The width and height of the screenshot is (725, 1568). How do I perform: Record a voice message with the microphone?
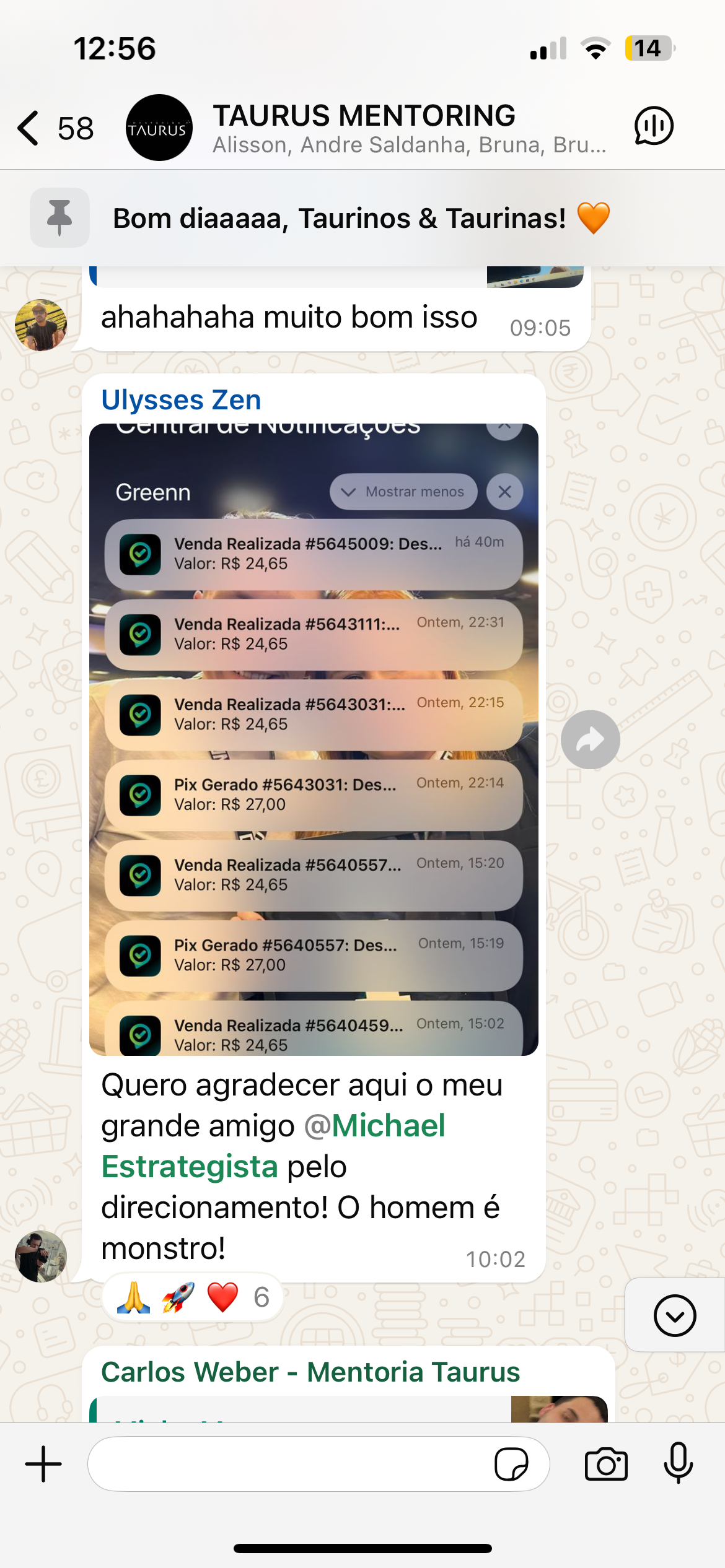coord(678,1464)
